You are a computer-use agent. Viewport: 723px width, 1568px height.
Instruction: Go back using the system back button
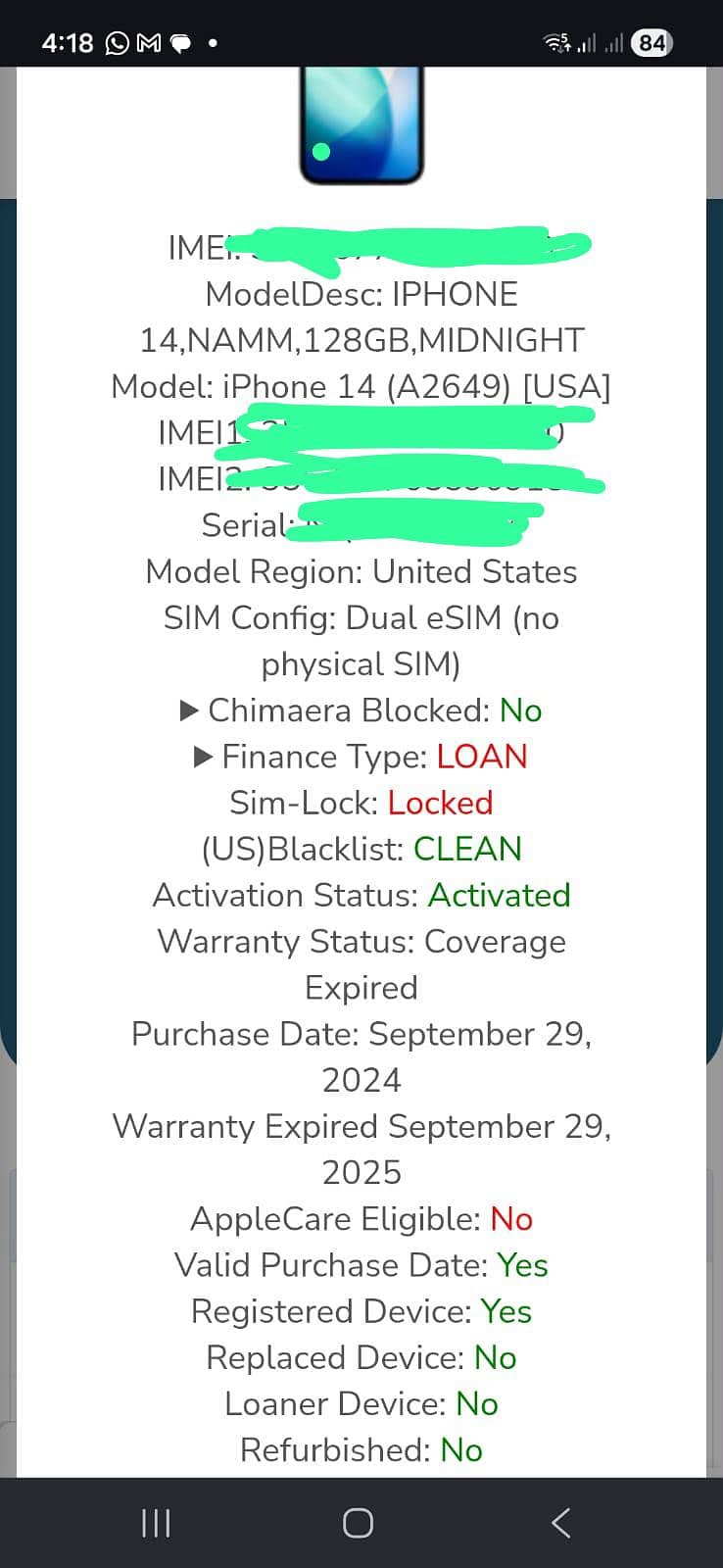pos(560,1523)
